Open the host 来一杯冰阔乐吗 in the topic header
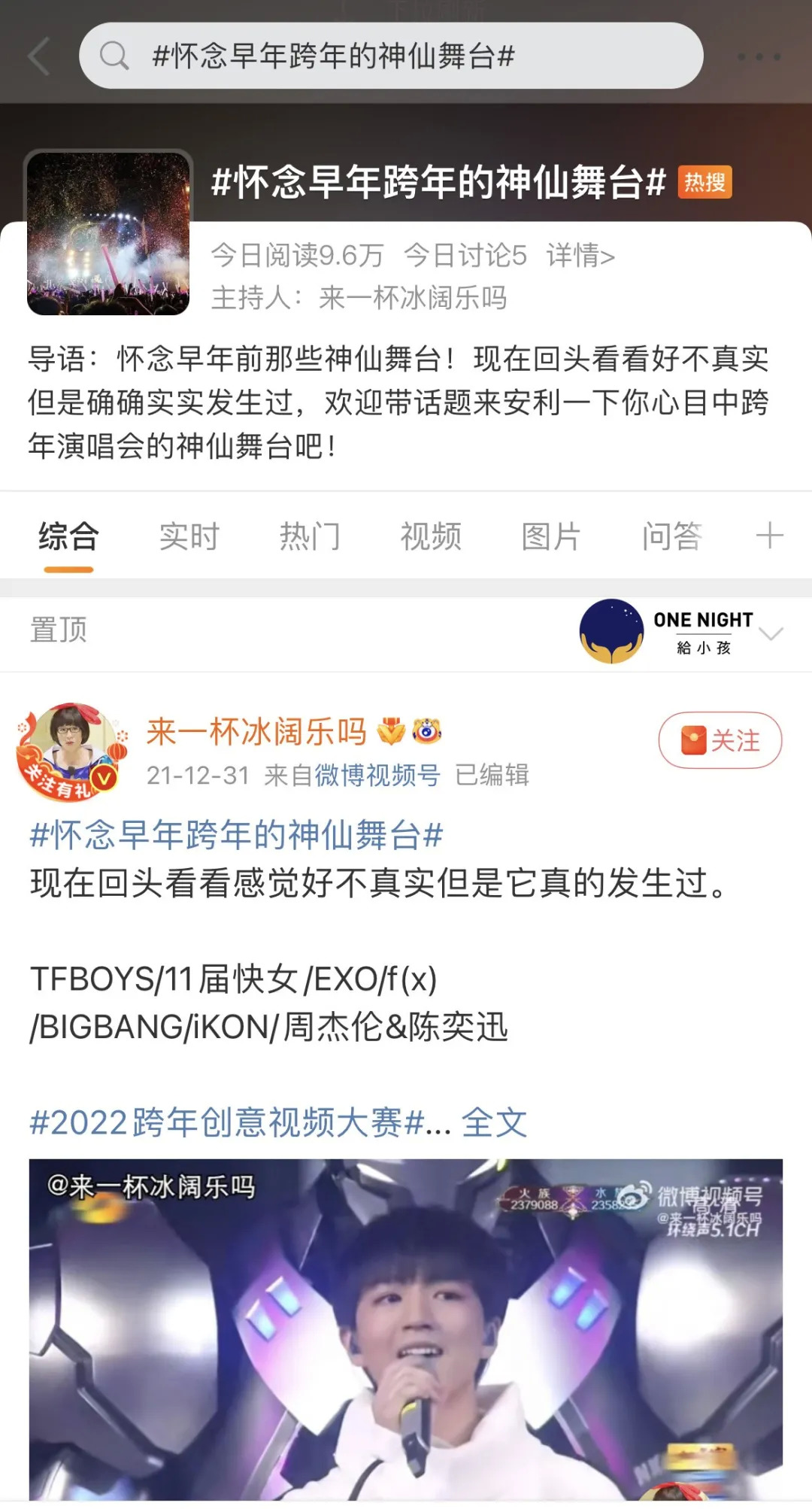Image resolution: width=812 pixels, height=1509 pixels. [412, 298]
